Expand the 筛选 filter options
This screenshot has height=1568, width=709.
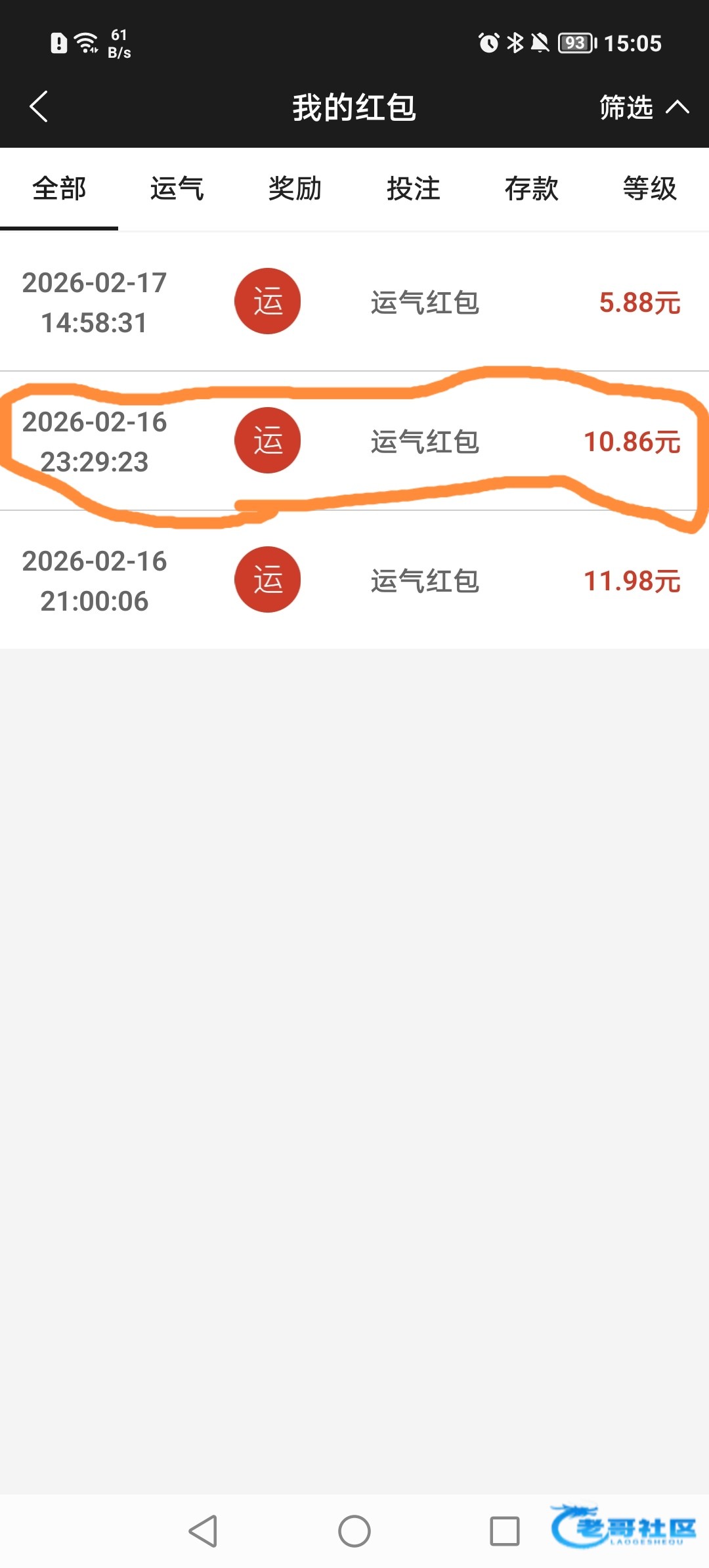(x=643, y=107)
